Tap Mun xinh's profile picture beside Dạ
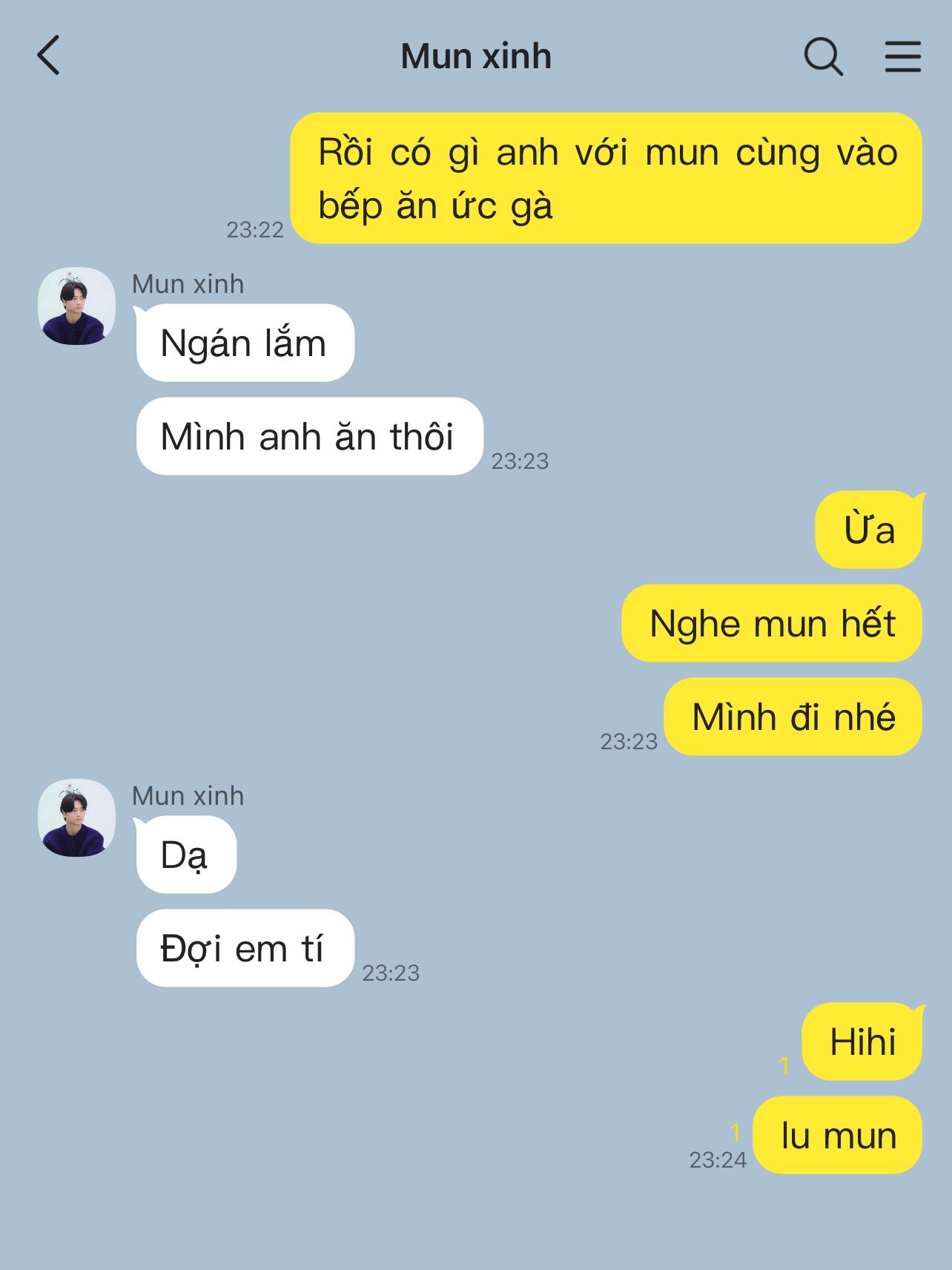 [76, 817]
